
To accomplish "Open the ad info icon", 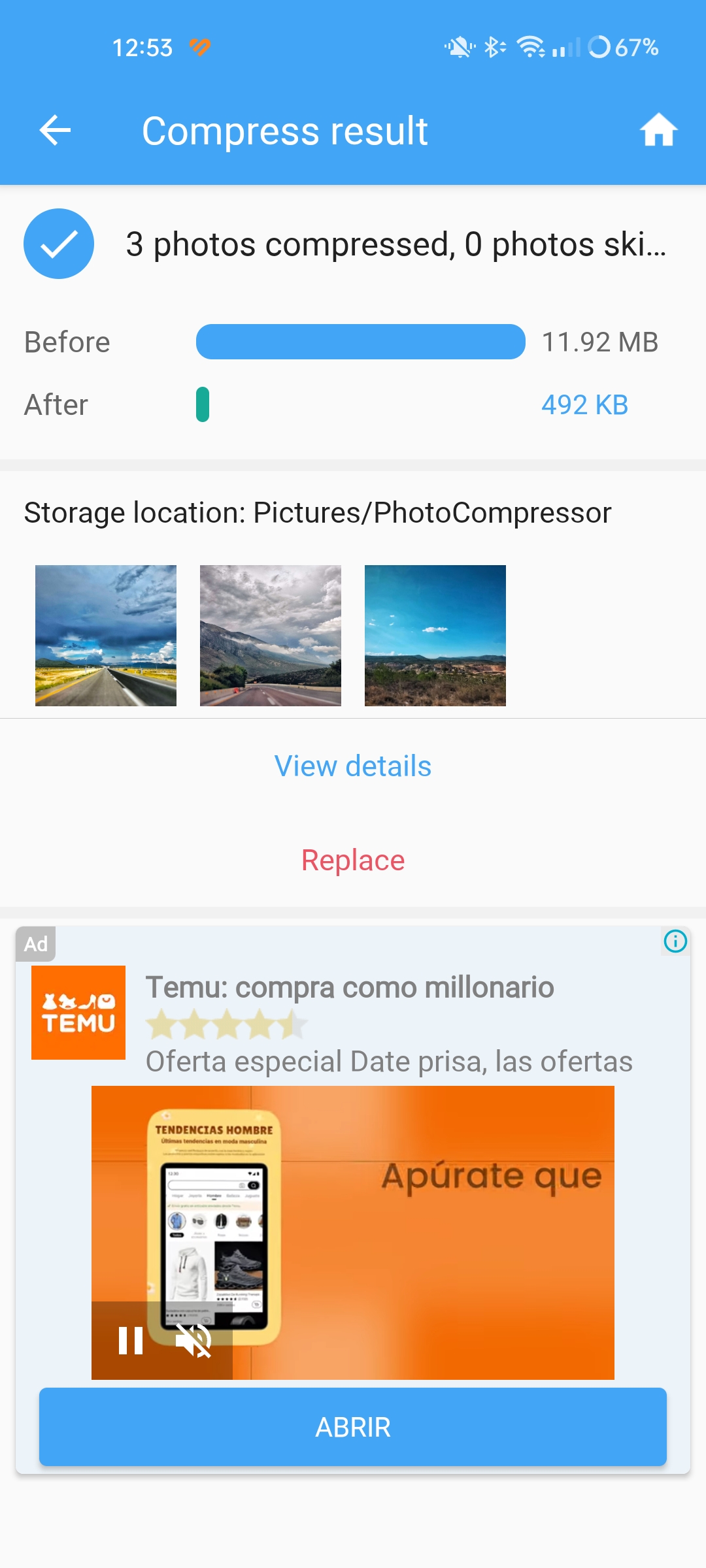I will [675, 941].
